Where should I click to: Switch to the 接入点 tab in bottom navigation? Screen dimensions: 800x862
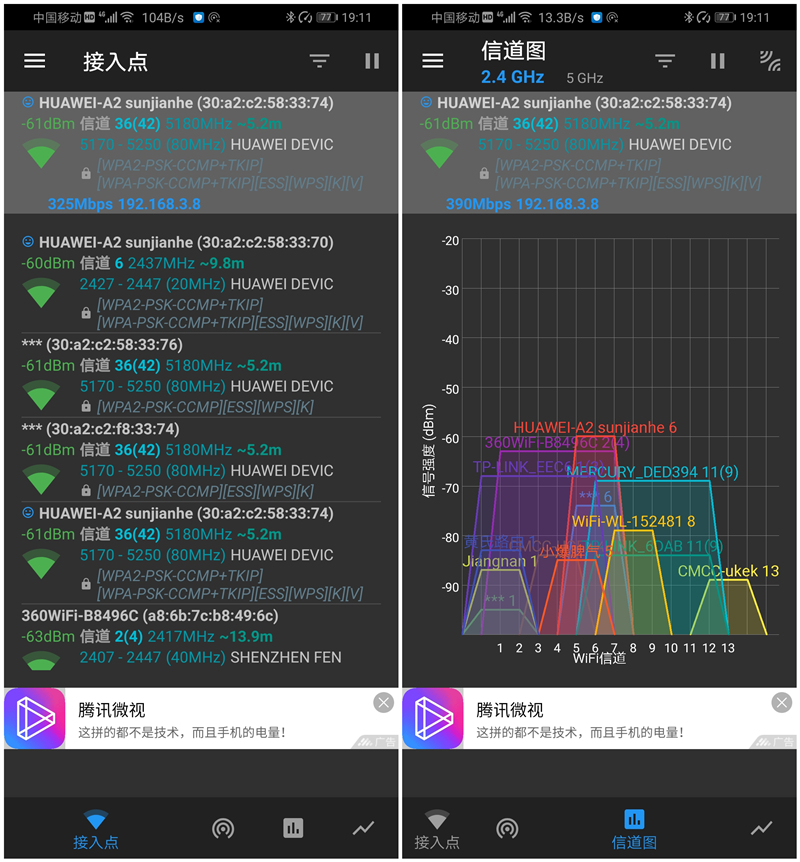click(x=437, y=828)
